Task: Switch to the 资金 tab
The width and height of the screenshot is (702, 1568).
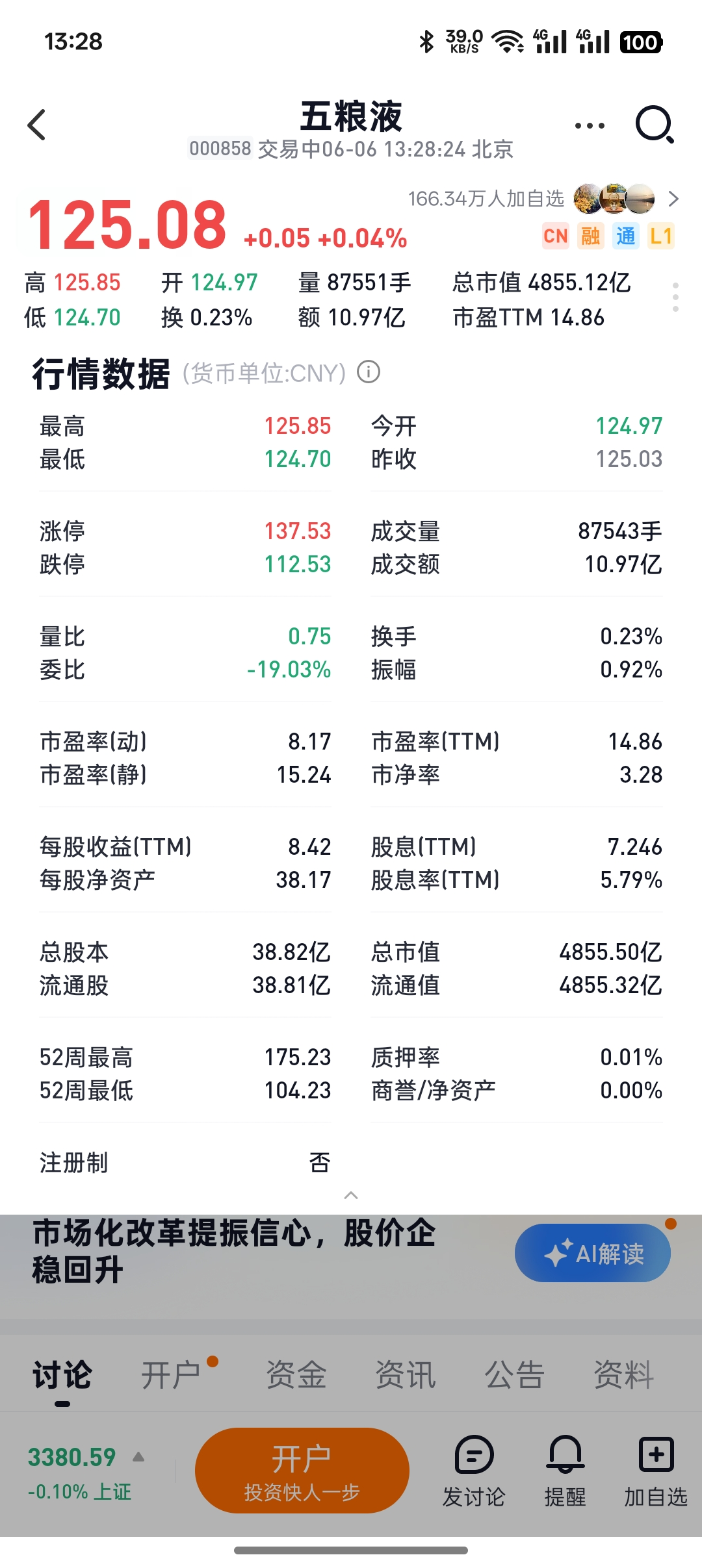Action: pos(296,1375)
